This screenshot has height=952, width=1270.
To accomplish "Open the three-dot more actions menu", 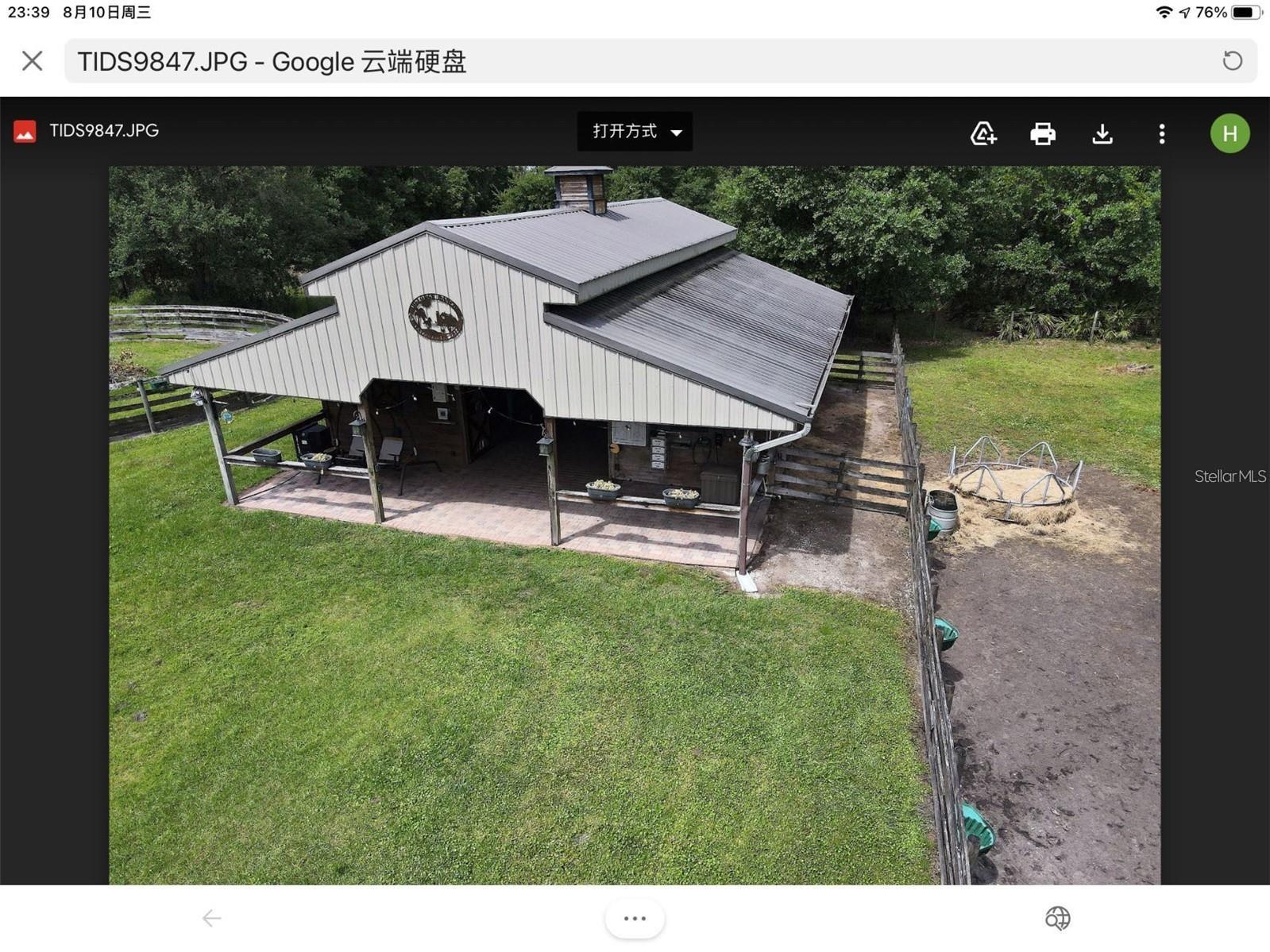I will 1161,133.
